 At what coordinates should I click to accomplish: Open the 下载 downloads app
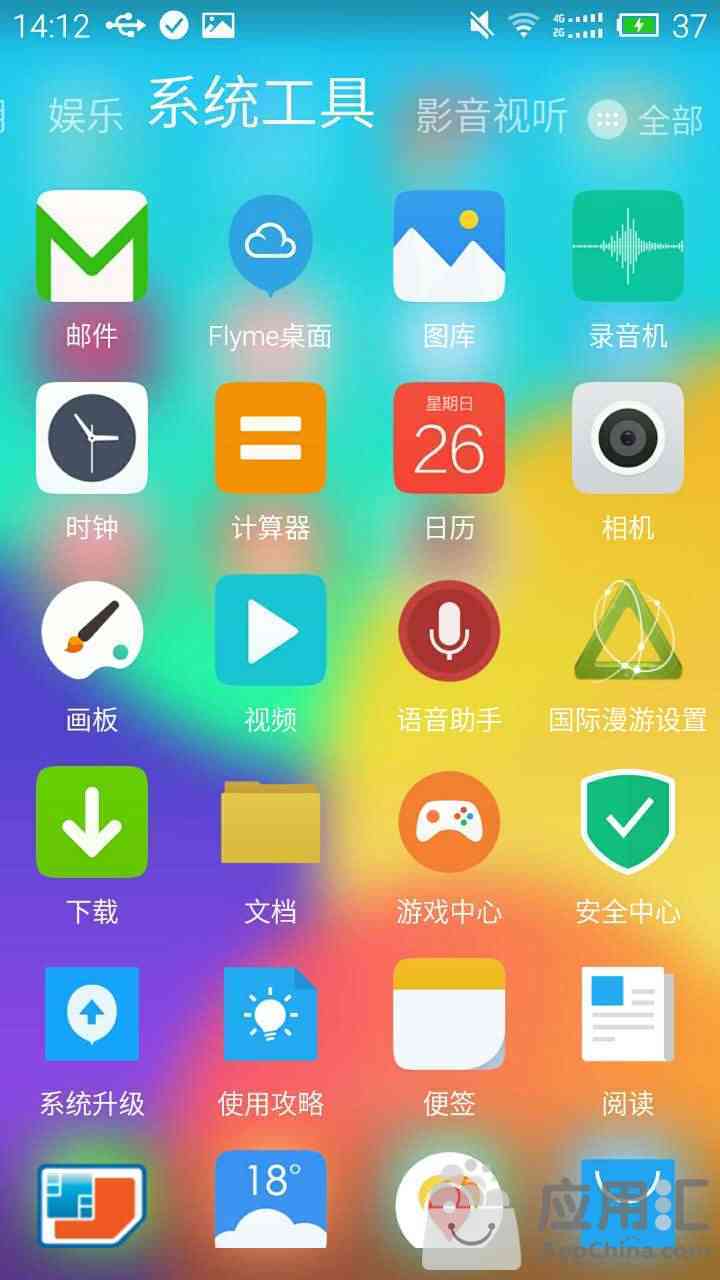point(92,822)
